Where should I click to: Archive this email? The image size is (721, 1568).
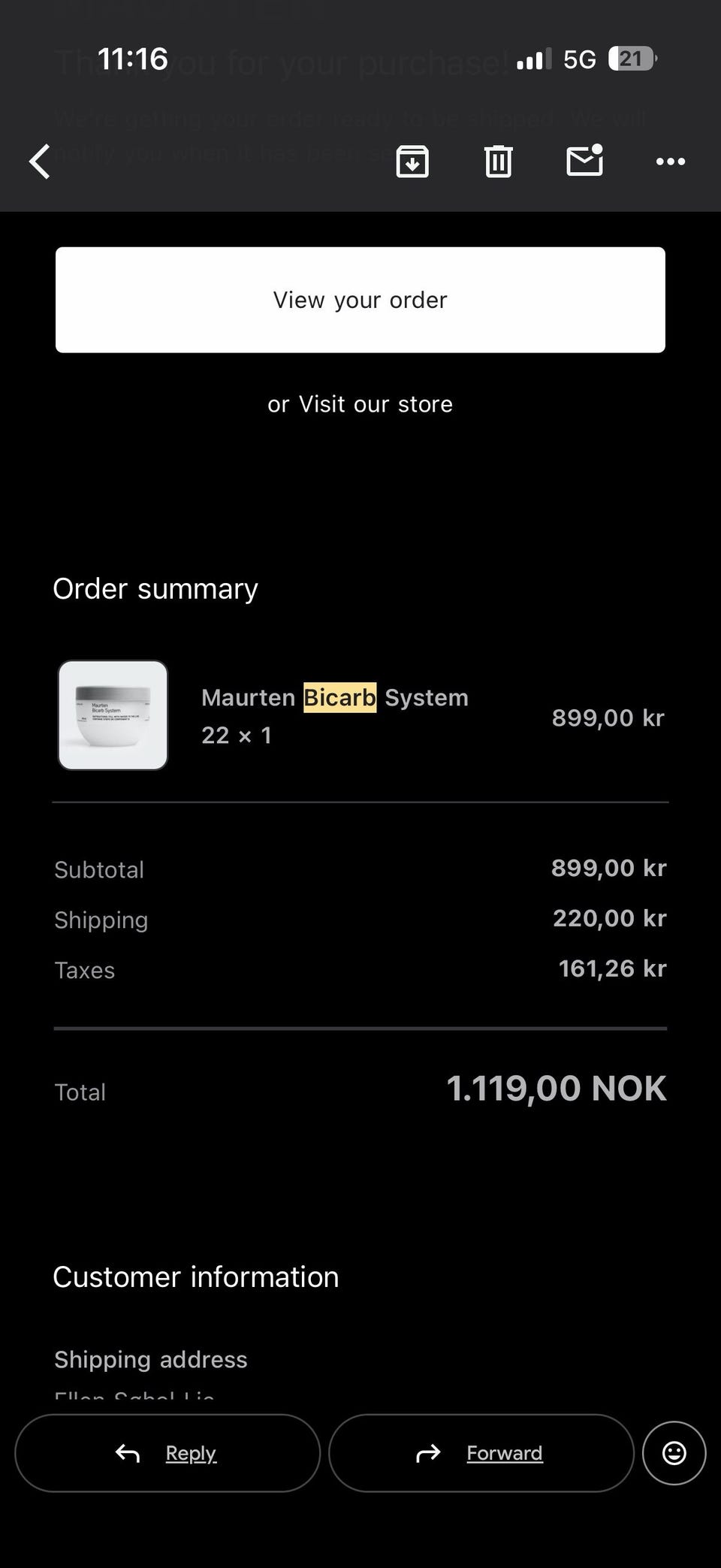[x=412, y=162]
